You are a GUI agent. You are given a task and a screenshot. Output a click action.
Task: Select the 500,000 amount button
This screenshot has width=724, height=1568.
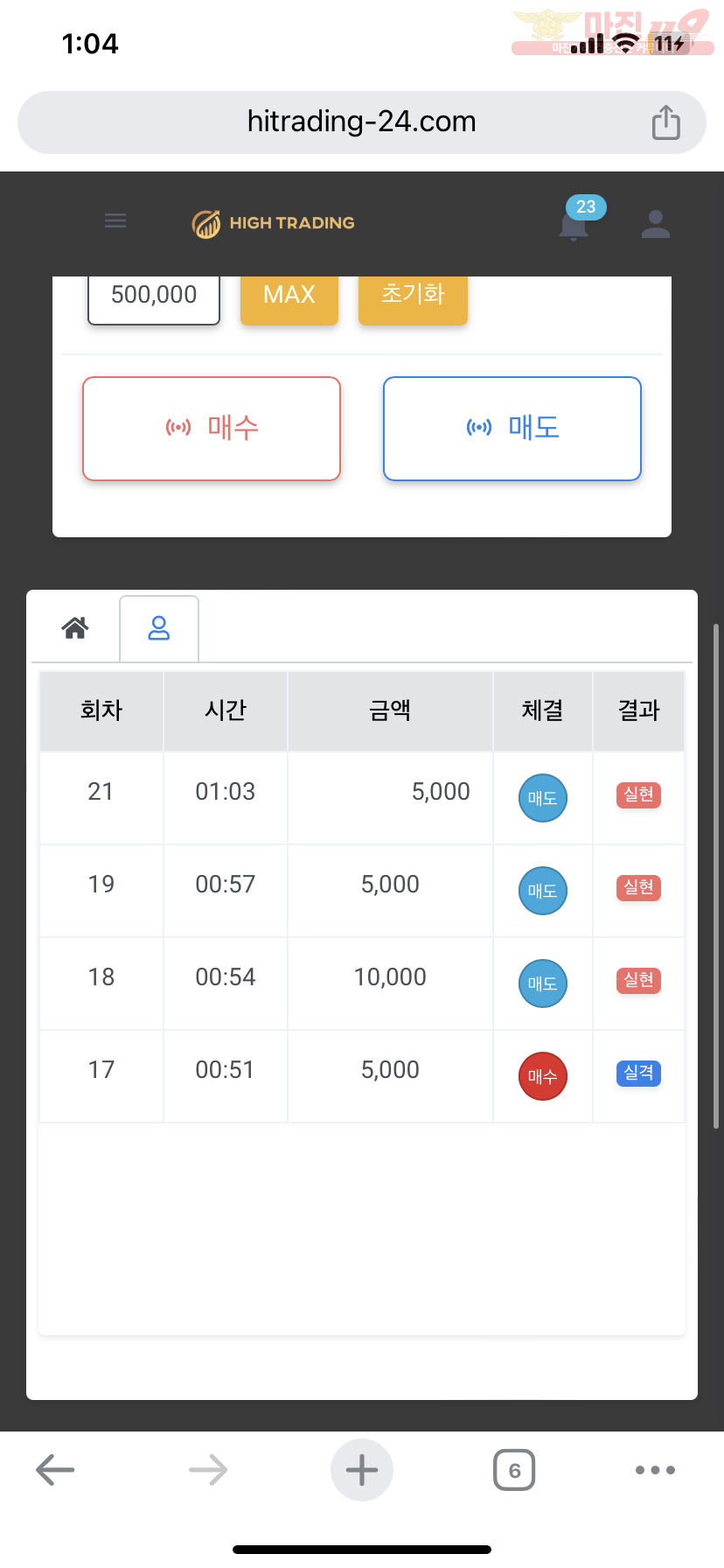point(154,296)
